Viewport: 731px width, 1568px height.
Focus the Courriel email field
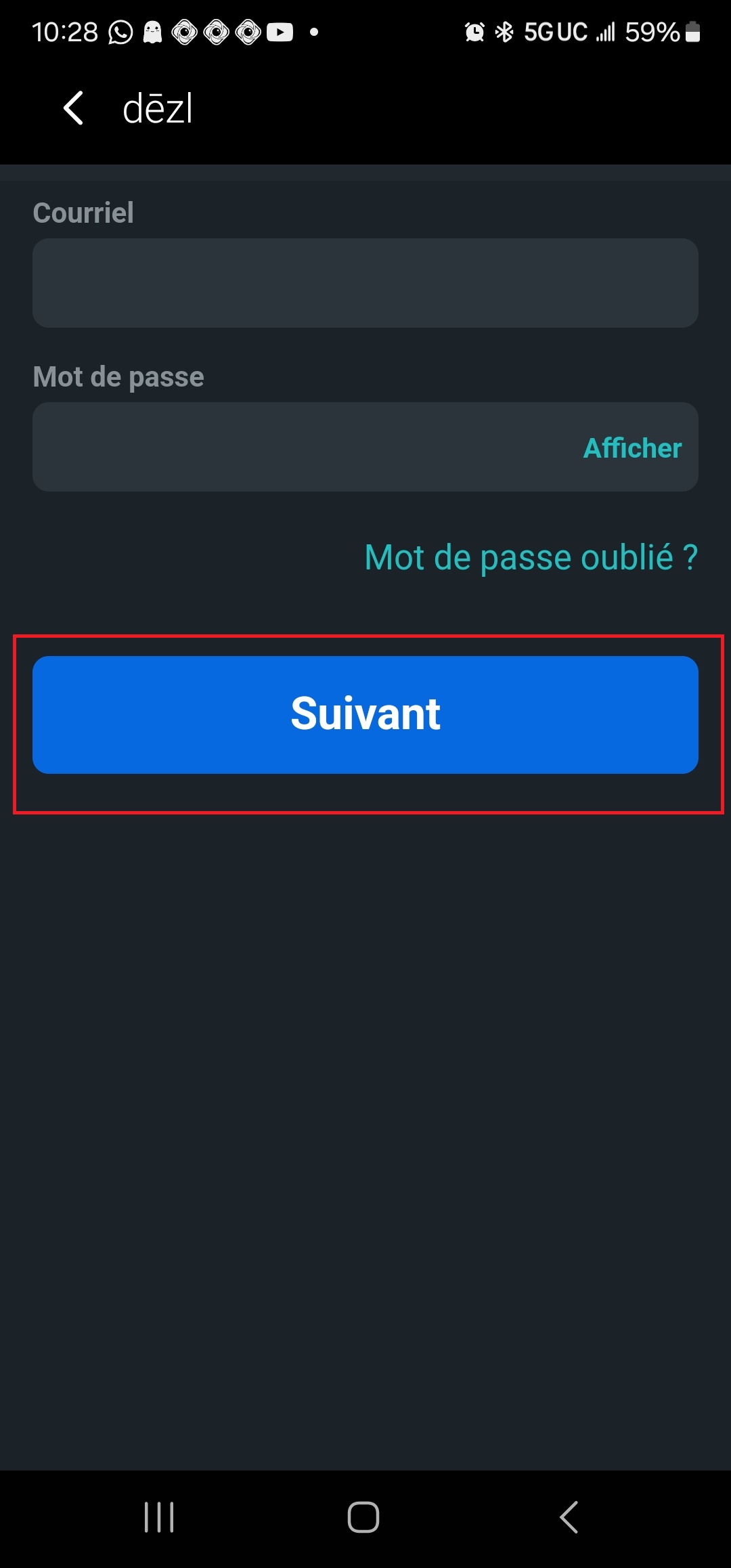(x=365, y=283)
